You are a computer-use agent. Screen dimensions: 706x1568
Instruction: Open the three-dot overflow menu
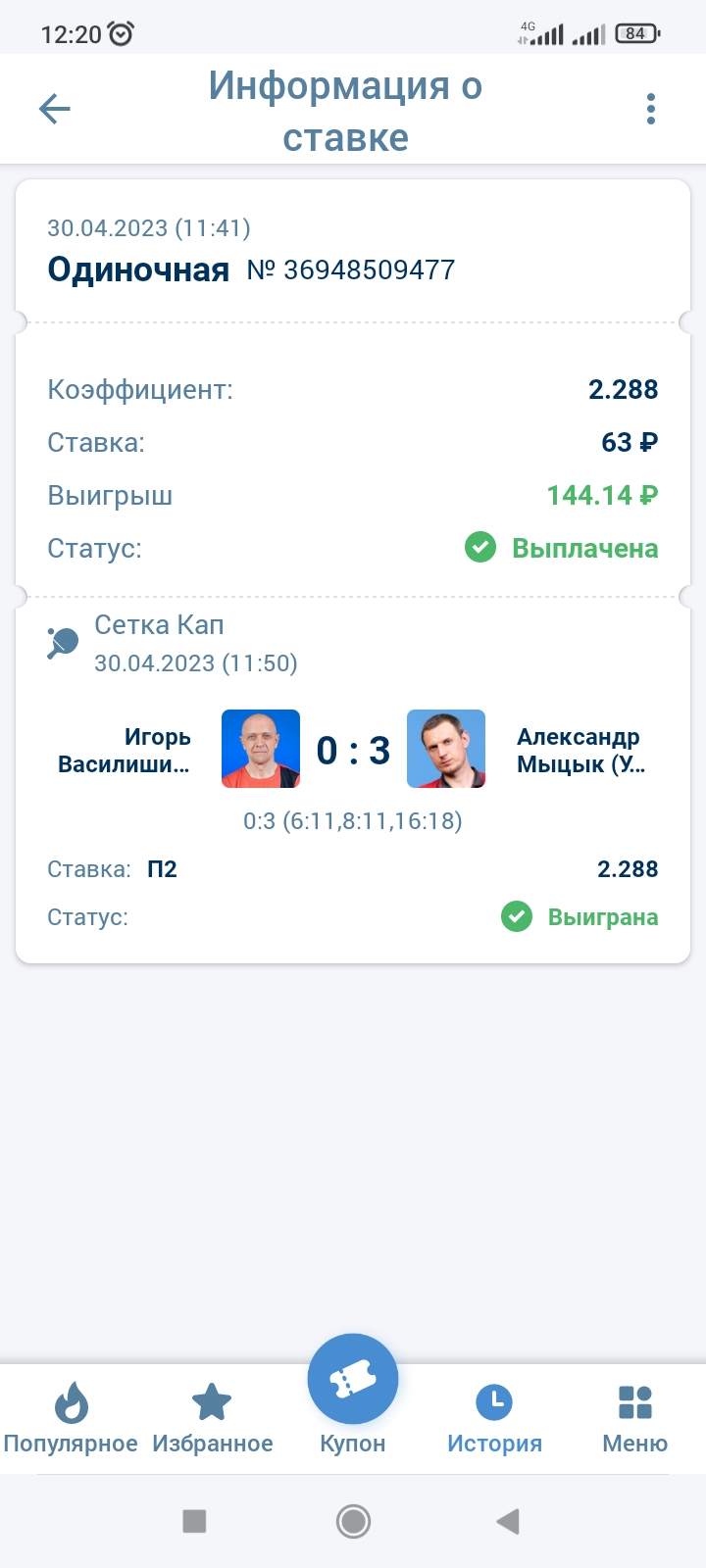click(650, 109)
